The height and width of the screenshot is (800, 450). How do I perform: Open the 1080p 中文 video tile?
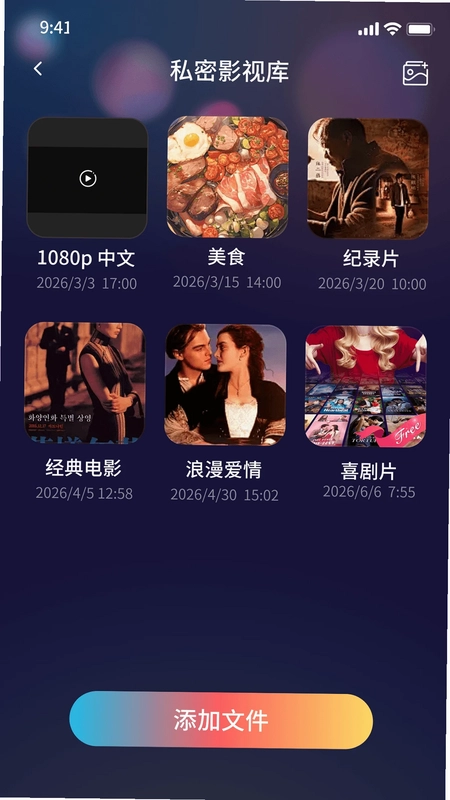click(x=87, y=178)
